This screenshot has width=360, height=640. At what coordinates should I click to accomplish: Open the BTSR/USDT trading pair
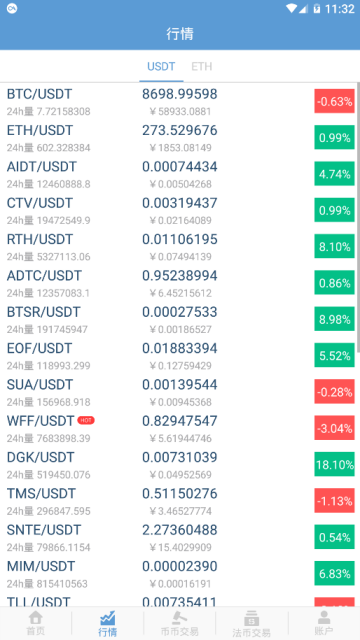178,319
